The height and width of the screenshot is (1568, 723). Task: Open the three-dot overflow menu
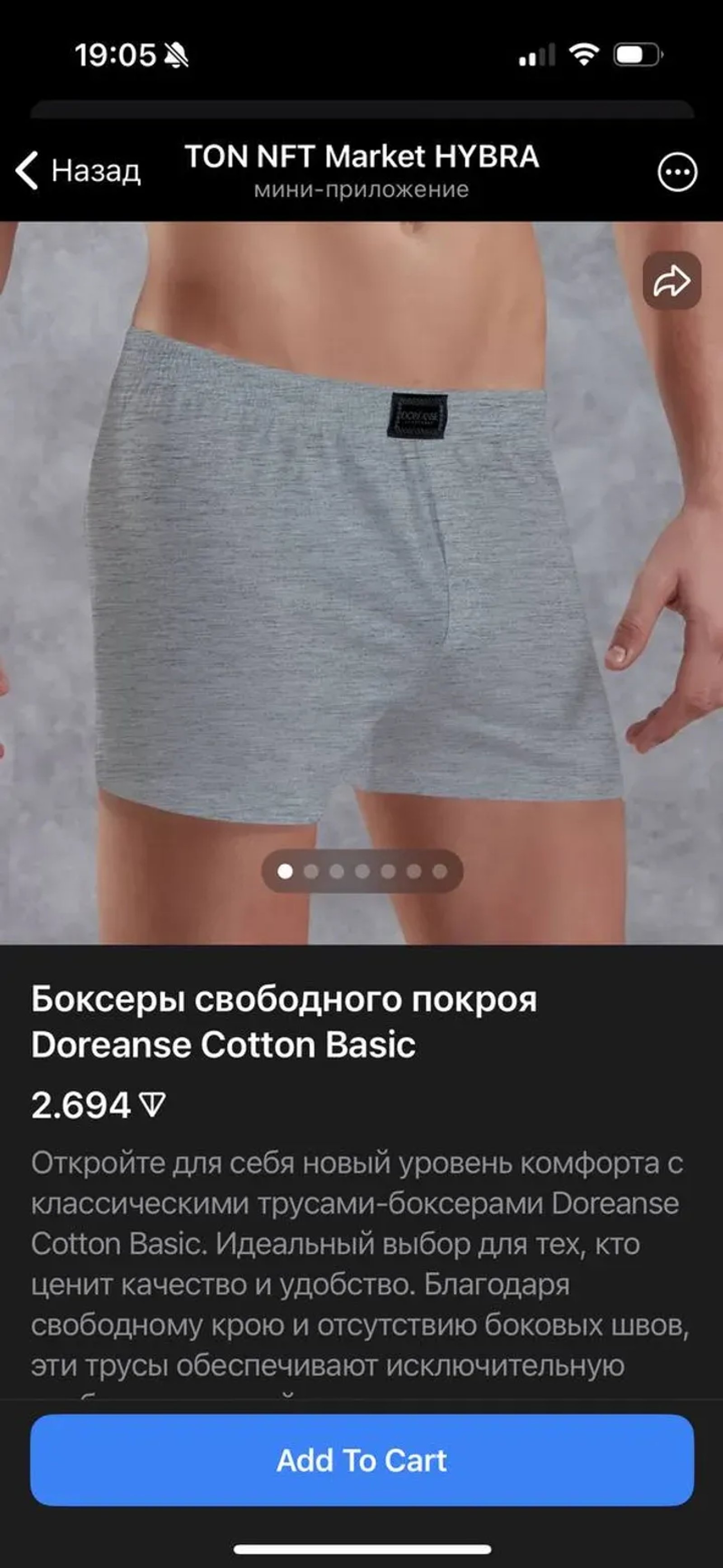(x=677, y=172)
